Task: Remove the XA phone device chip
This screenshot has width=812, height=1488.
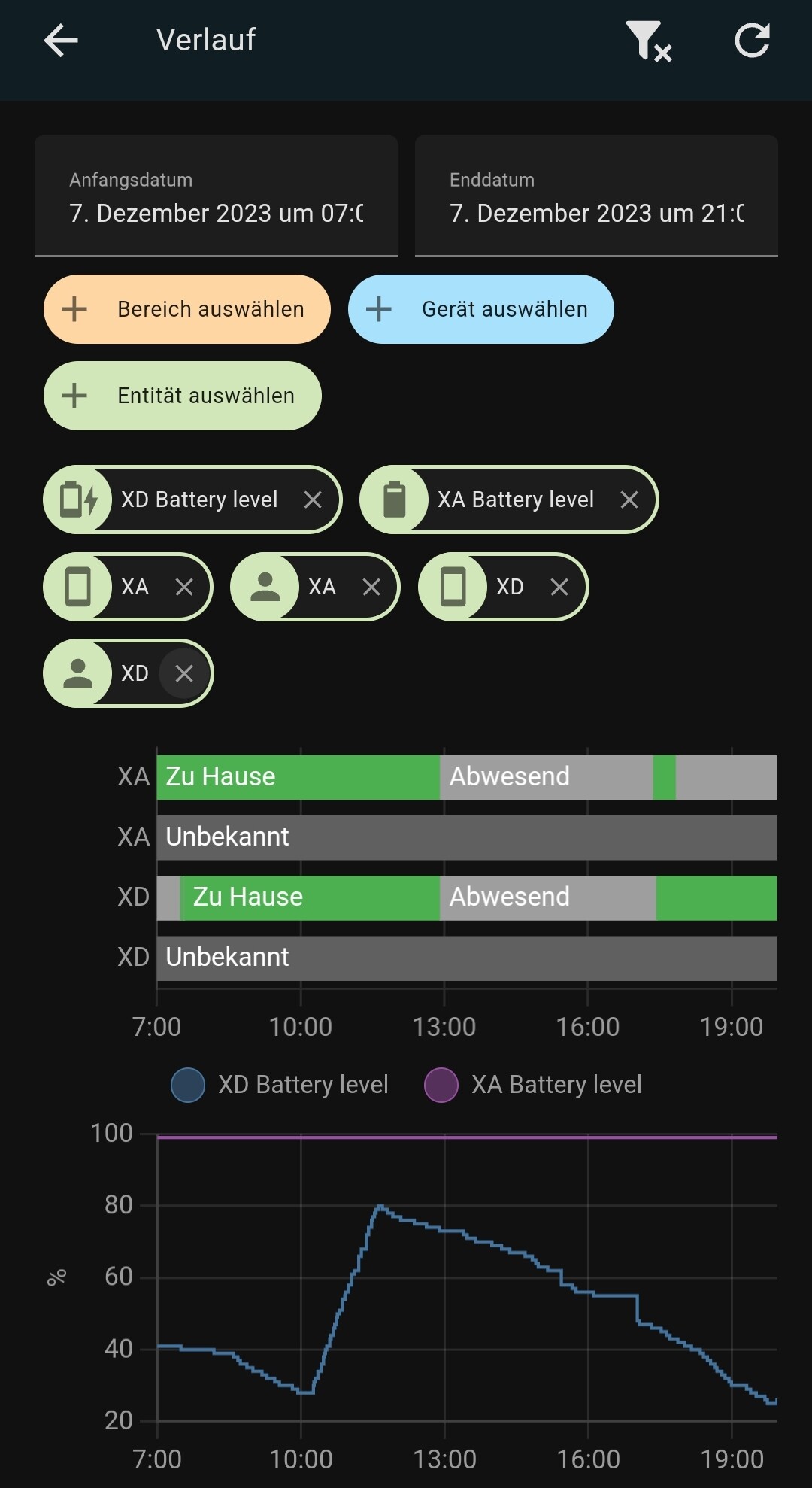Action: (184, 587)
